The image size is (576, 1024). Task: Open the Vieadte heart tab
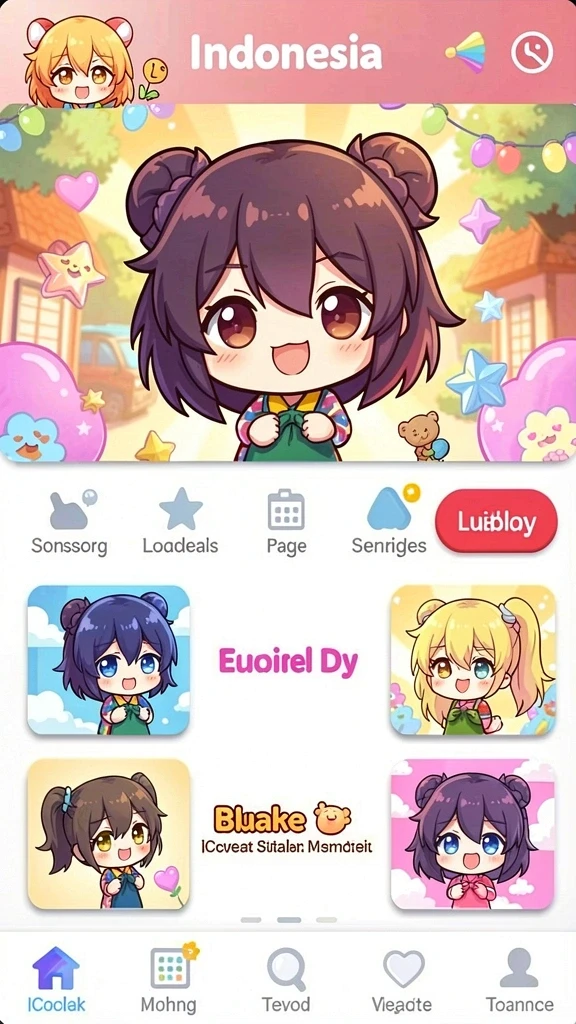(402, 978)
